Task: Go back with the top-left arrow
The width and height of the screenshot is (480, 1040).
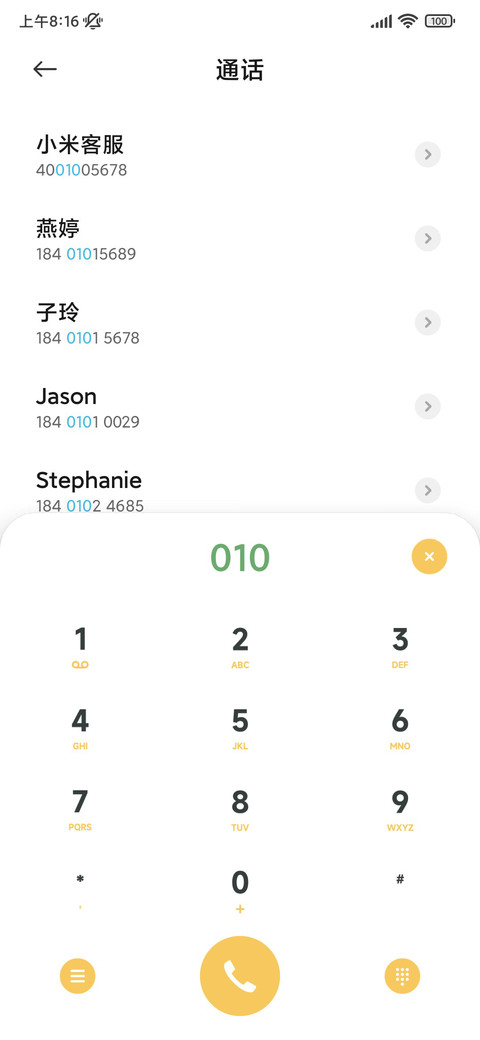Action: pyautogui.click(x=45, y=69)
